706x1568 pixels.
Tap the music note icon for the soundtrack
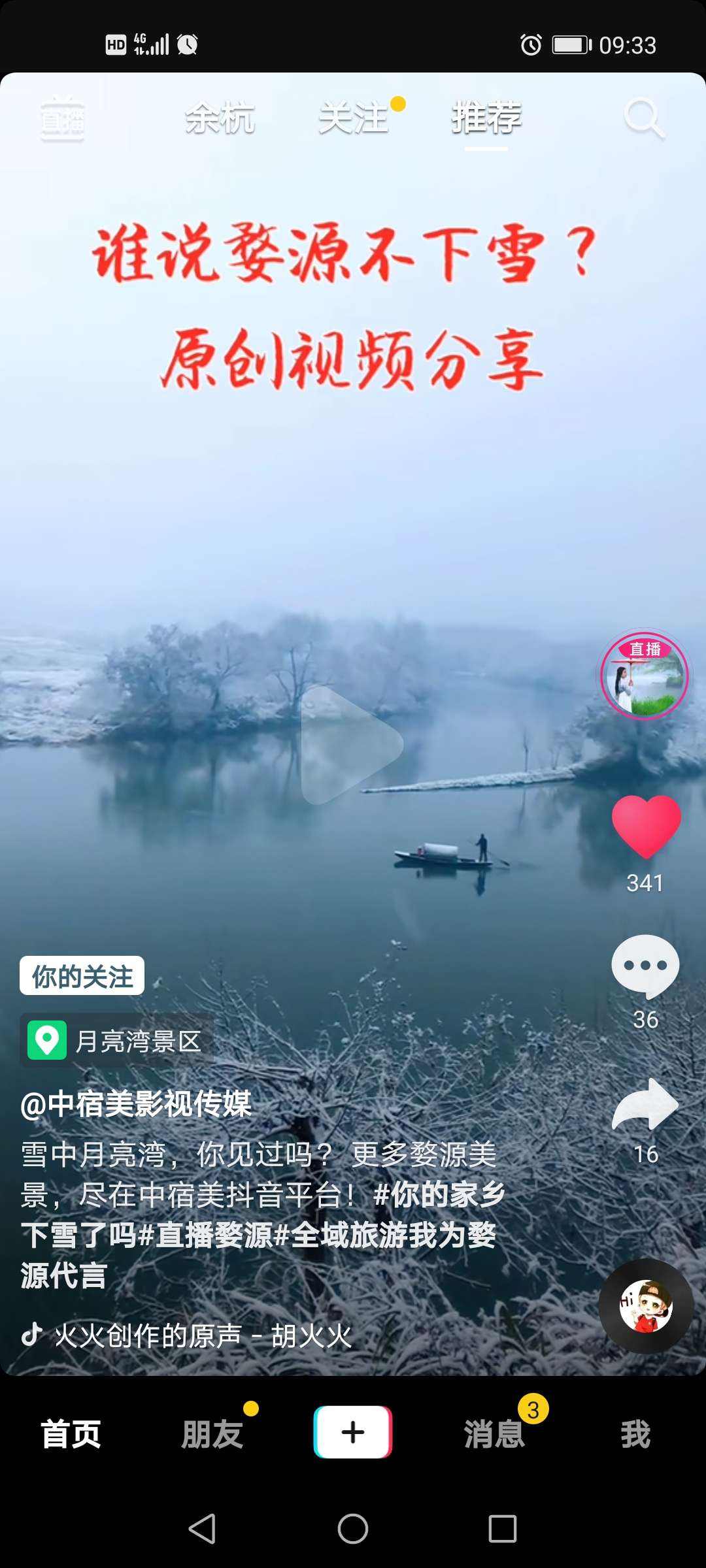point(34,1335)
